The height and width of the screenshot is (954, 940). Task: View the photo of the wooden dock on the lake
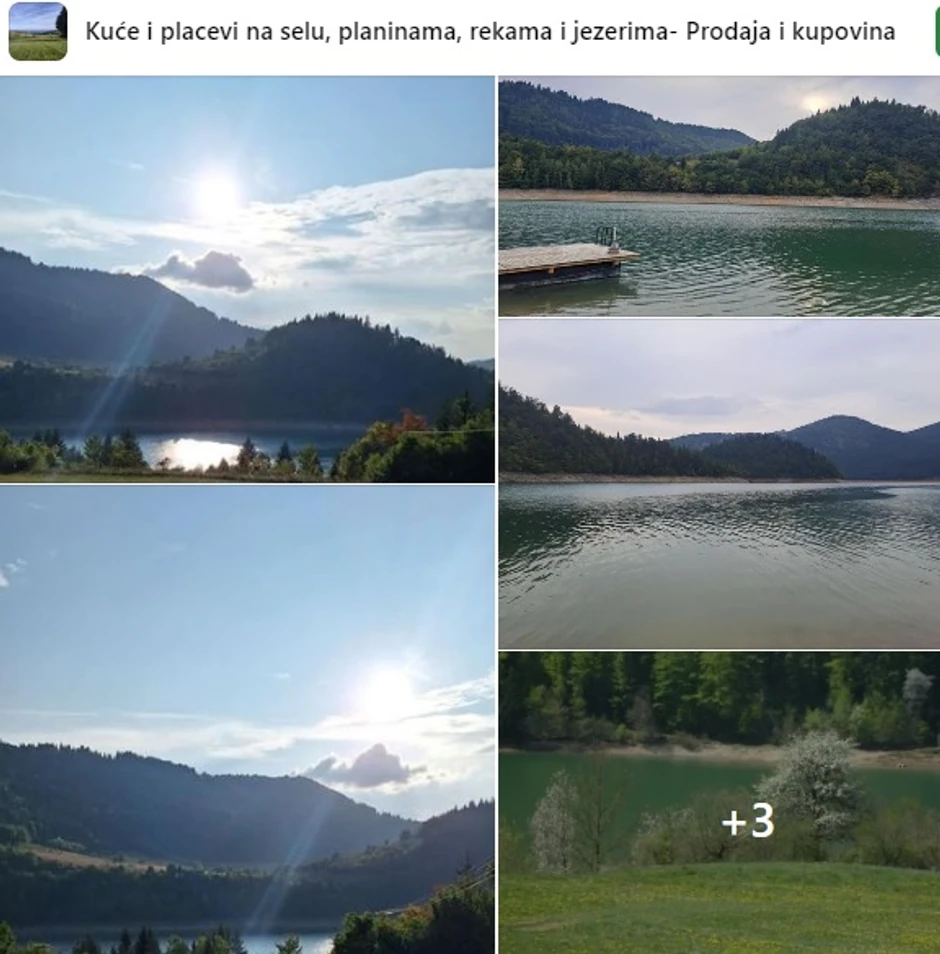tap(719, 197)
